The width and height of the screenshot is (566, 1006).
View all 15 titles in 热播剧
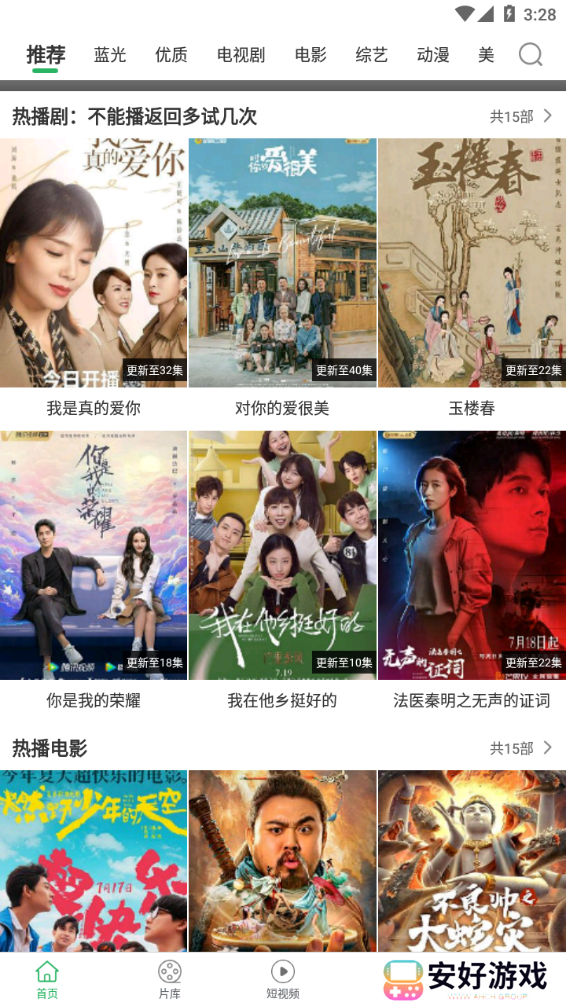520,116
